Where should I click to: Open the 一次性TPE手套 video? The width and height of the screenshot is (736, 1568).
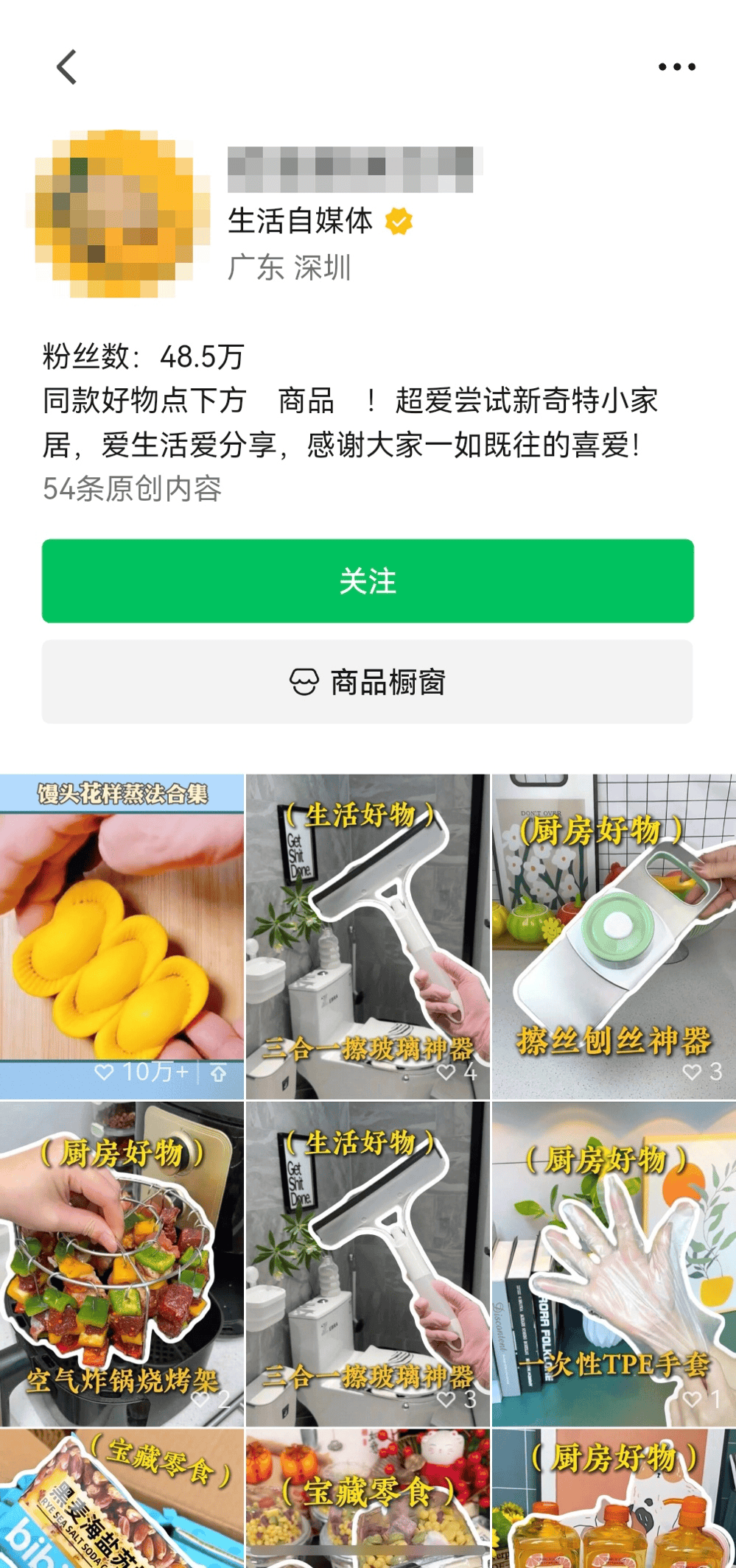pos(614,1264)
